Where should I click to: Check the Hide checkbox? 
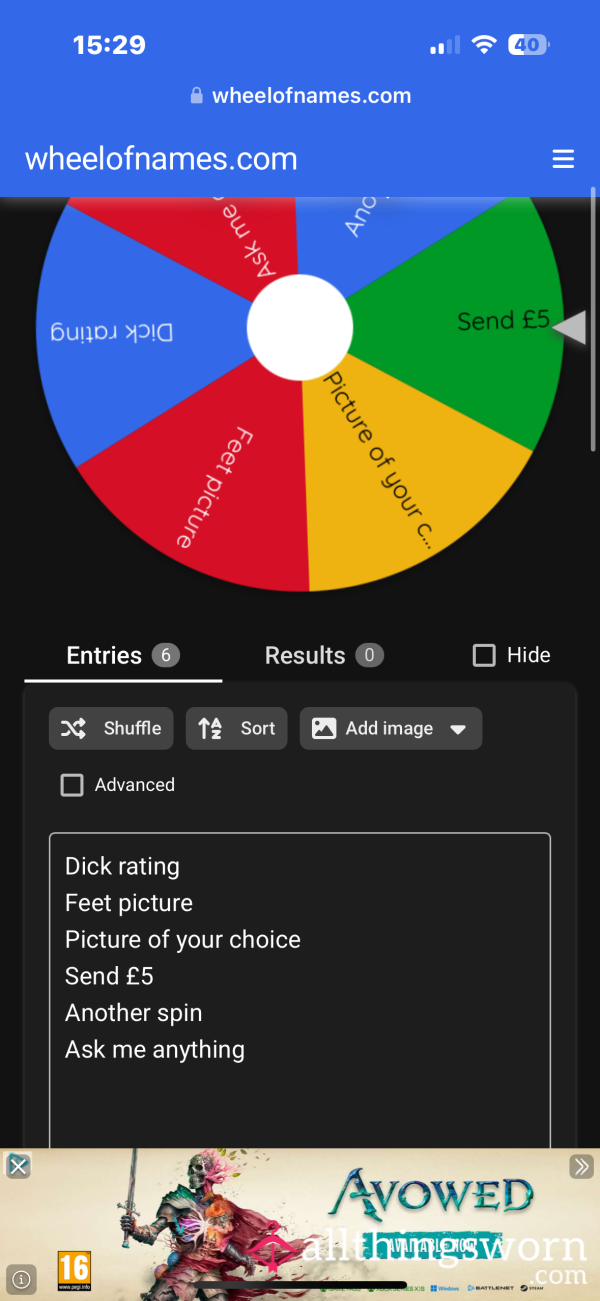click(x=484, y=655)
